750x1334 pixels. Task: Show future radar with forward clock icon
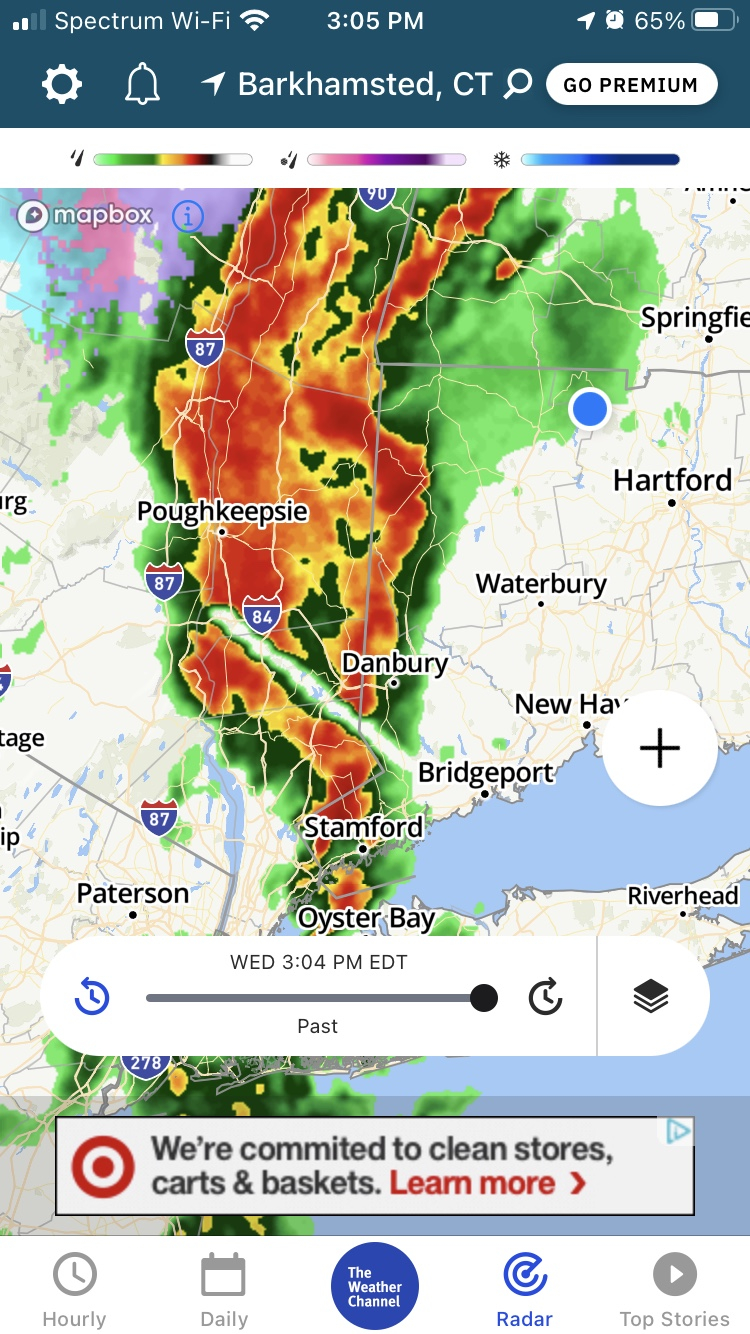click(x=545, y=997)
